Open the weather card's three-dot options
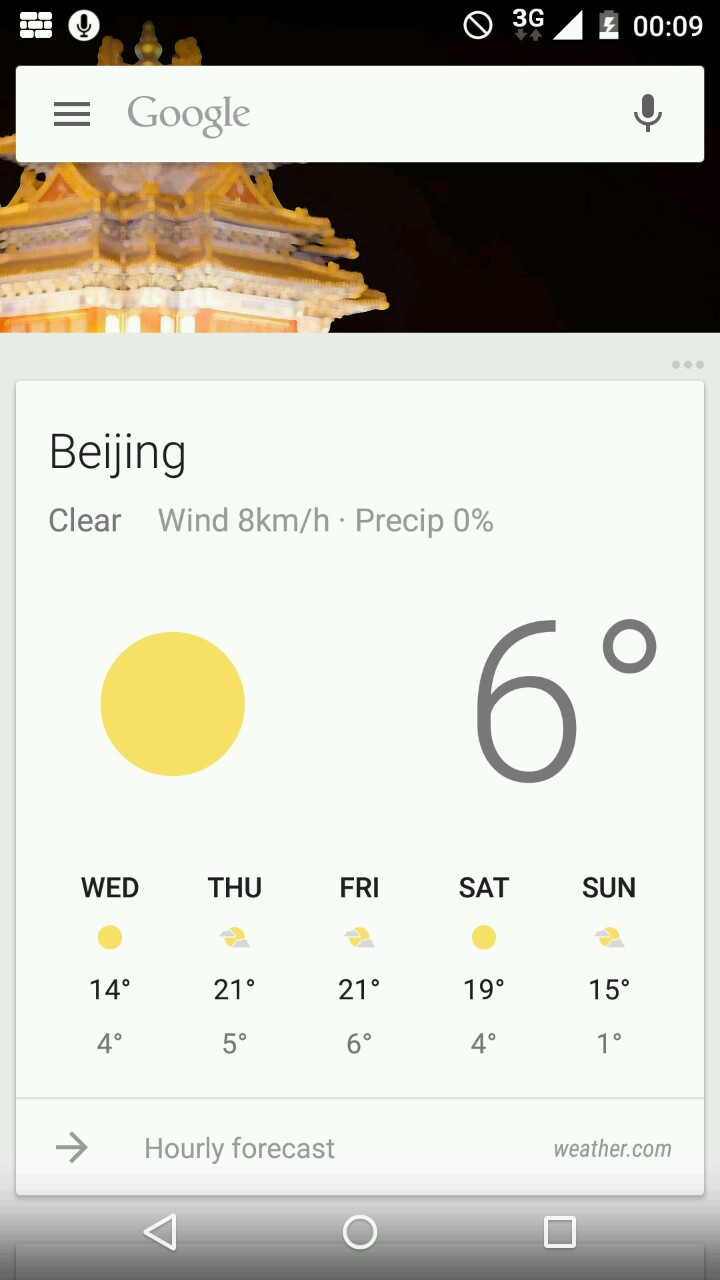This screenshot has height=1280, width=720. (688, 365)
